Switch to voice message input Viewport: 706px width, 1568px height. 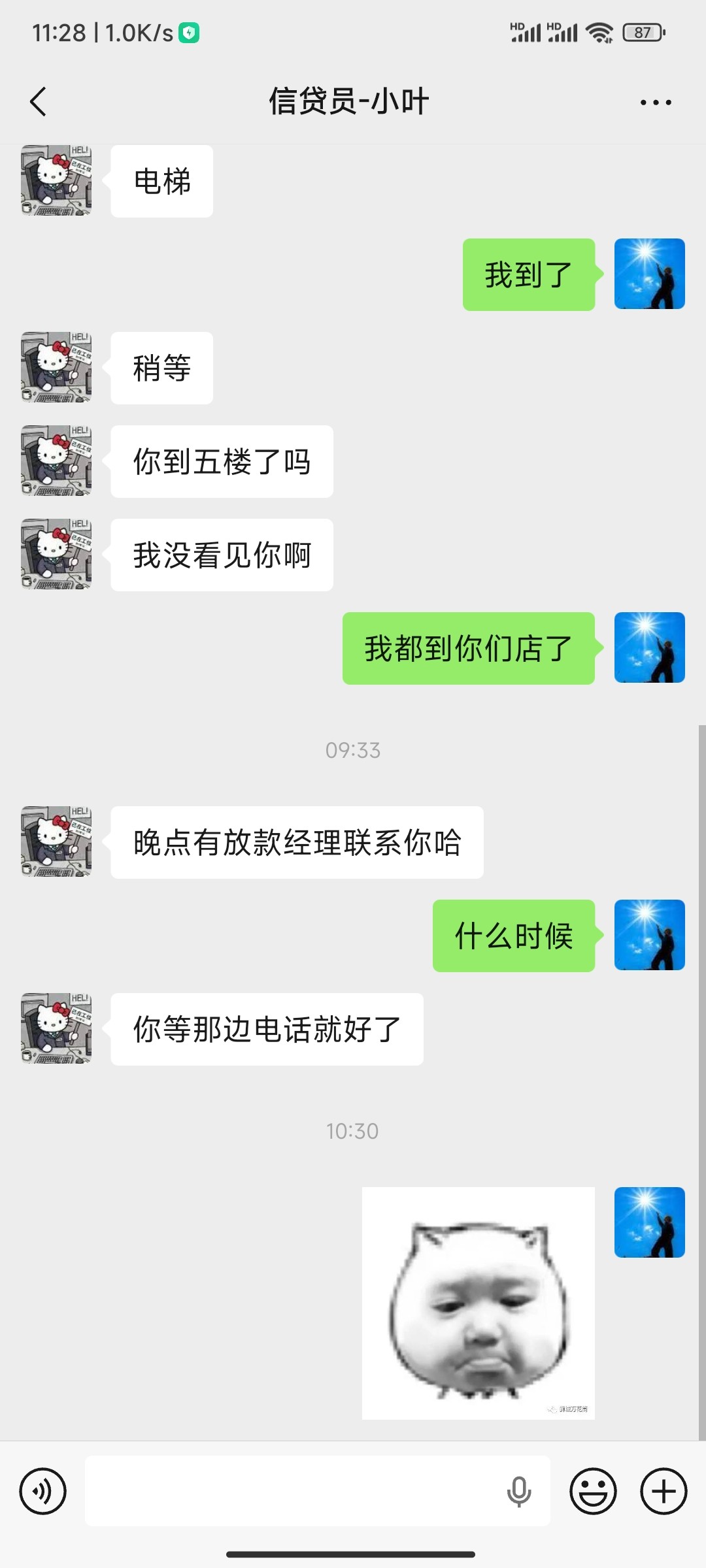coord(43,1492)
